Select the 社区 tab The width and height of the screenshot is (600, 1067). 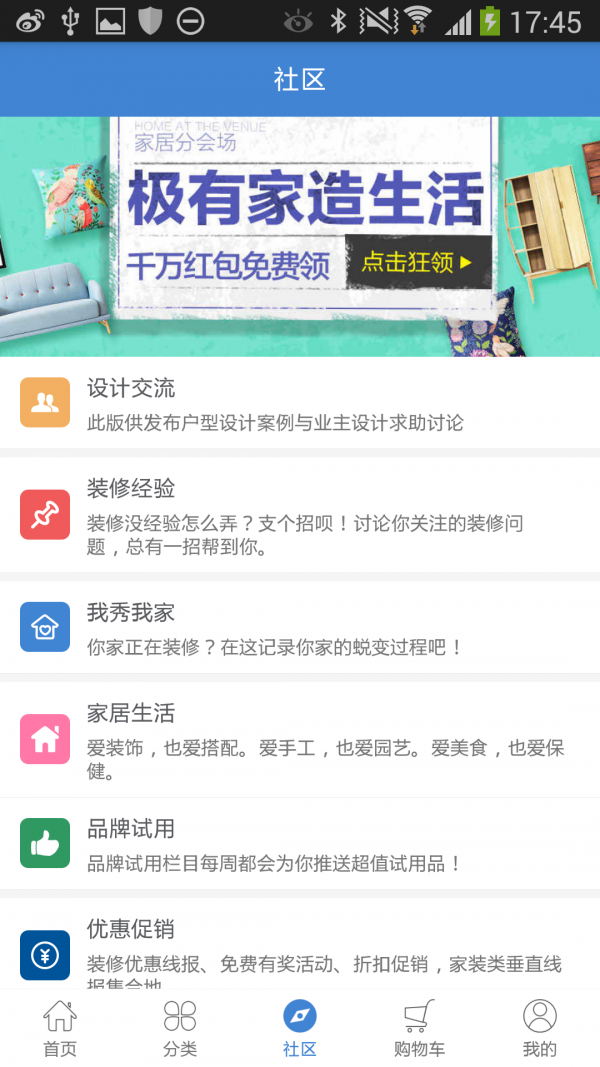pos(300,1028)
